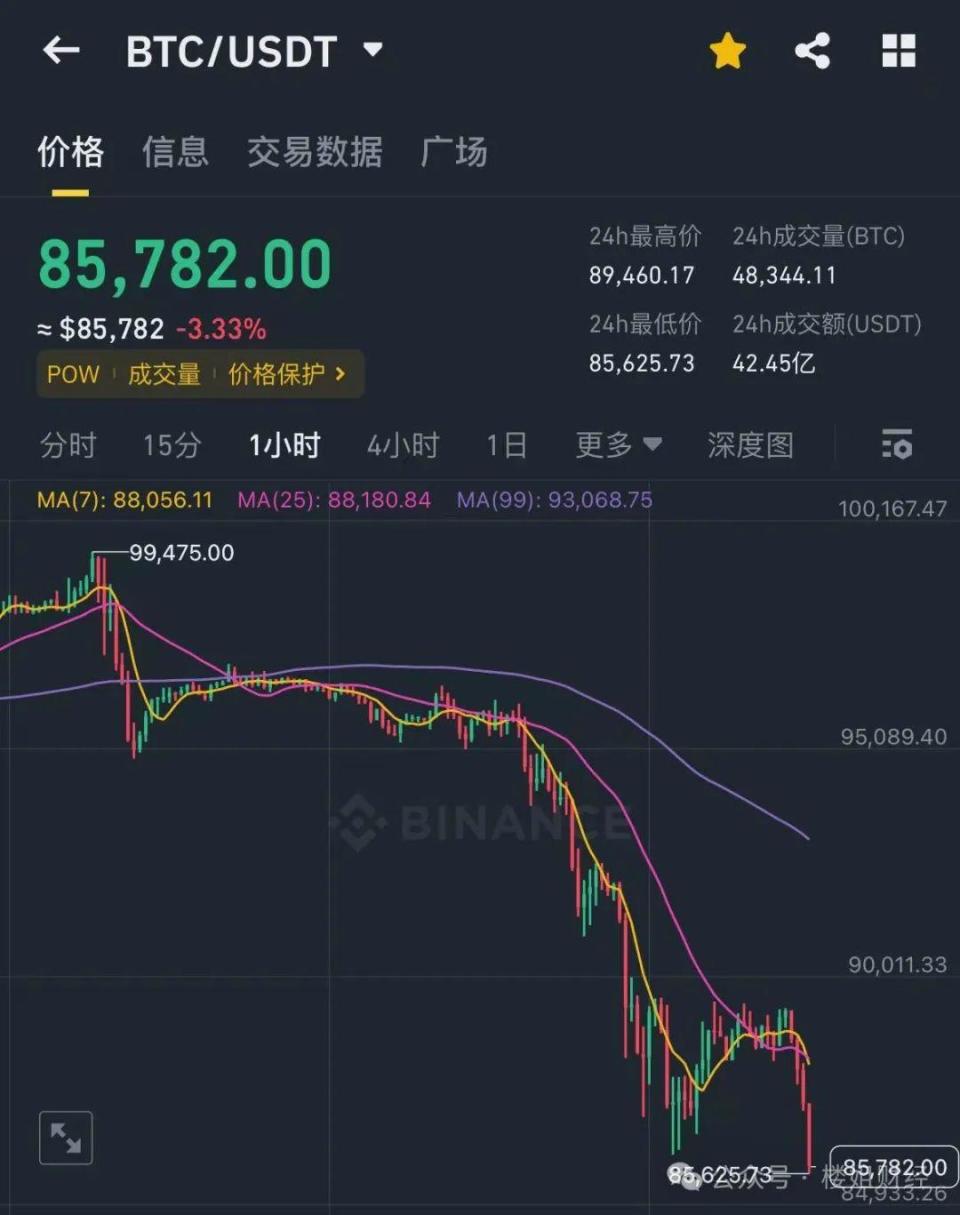Open chart indicator settings icon beside 深度图
This screenshot has width=960, height=1215.
[896, 445]
